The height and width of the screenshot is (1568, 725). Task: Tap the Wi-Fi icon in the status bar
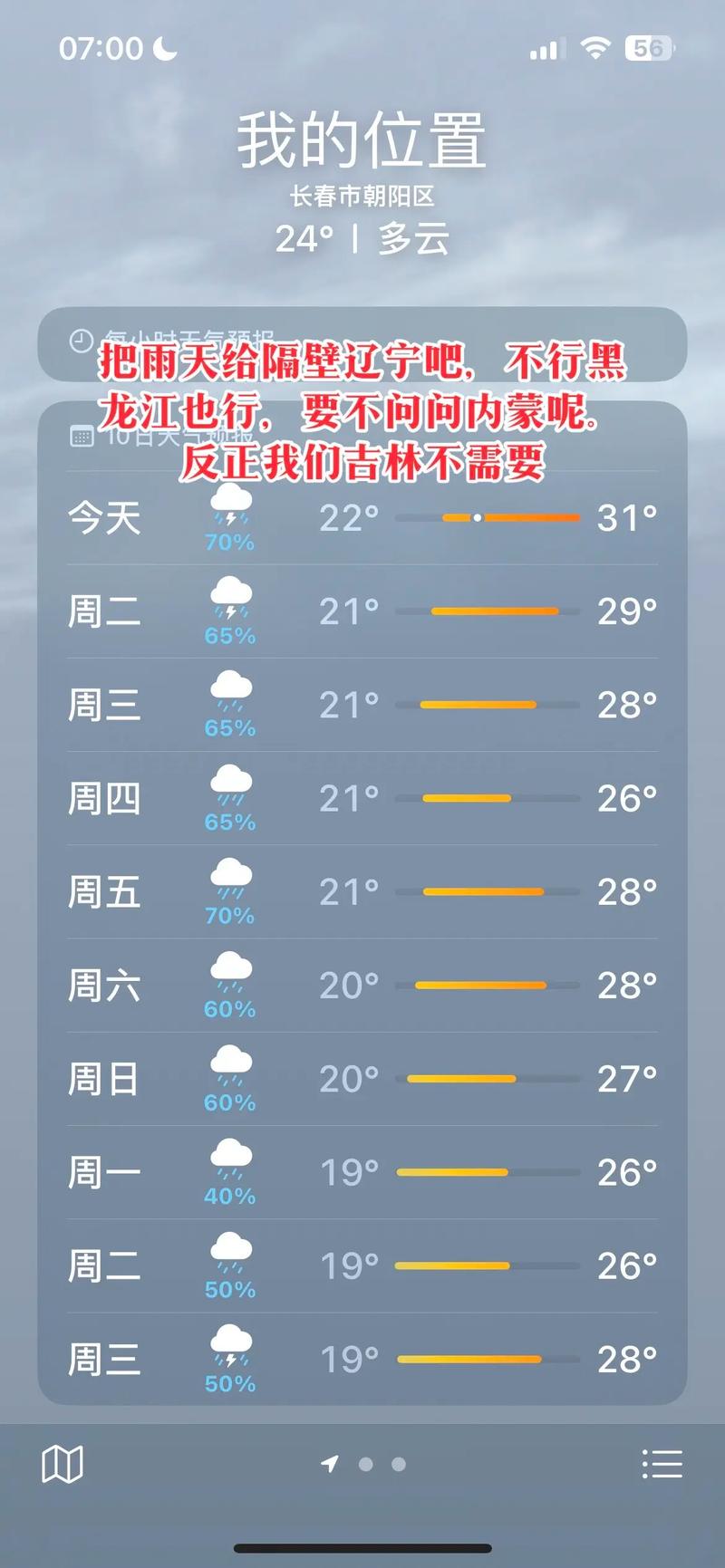597,50
